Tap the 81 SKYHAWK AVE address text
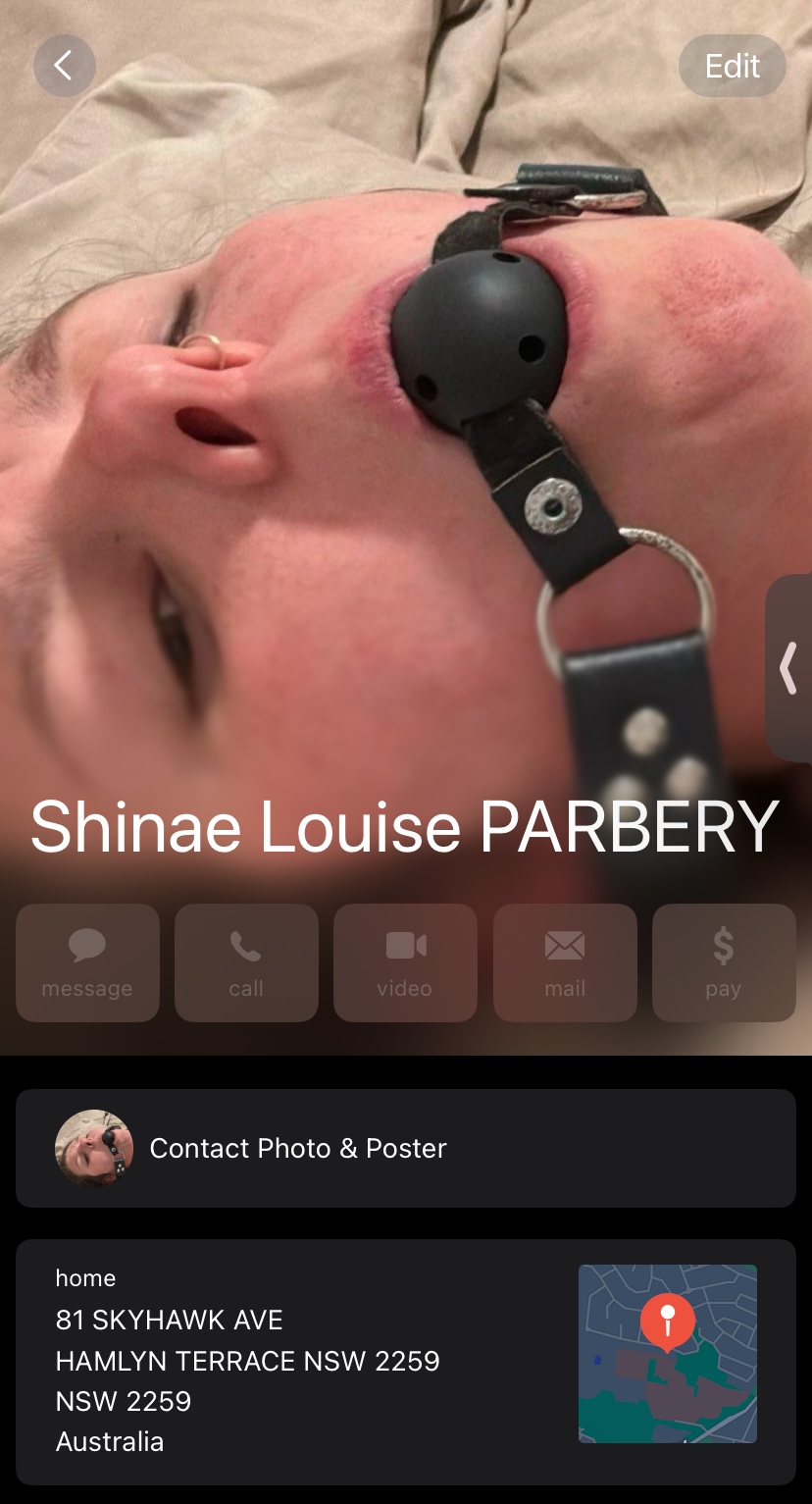The image size is (812, 1504). click(168, 1320)
